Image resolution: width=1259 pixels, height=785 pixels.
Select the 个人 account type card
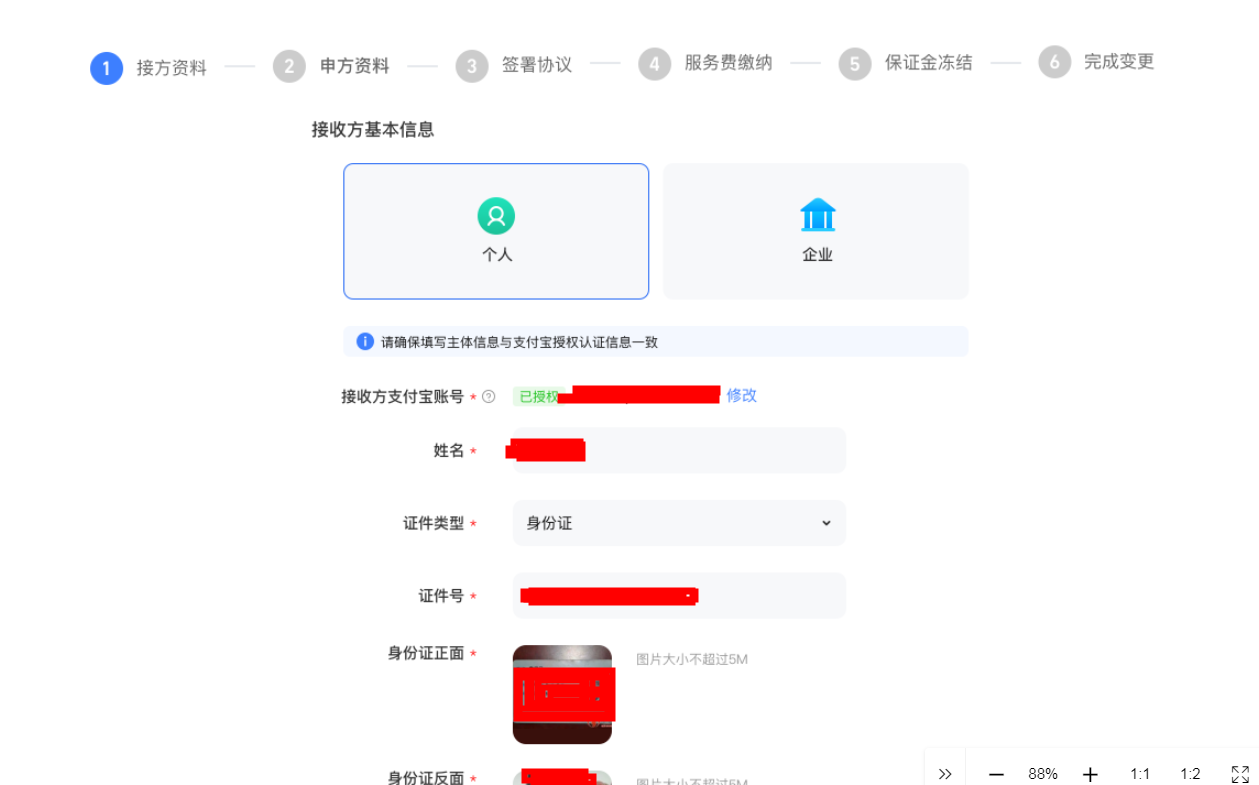coord(496,231)
